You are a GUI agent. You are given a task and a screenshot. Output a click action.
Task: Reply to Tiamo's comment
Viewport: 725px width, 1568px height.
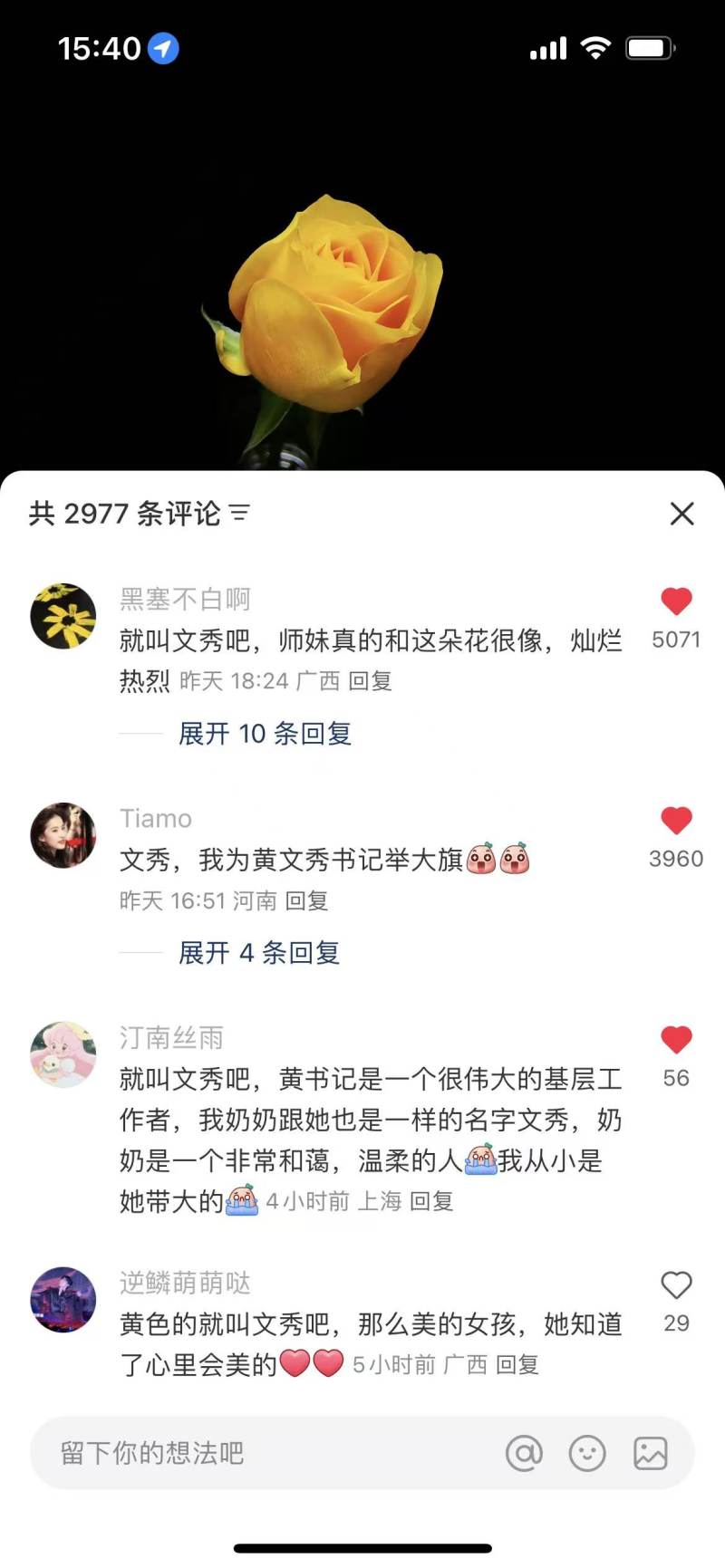[306, 901]
